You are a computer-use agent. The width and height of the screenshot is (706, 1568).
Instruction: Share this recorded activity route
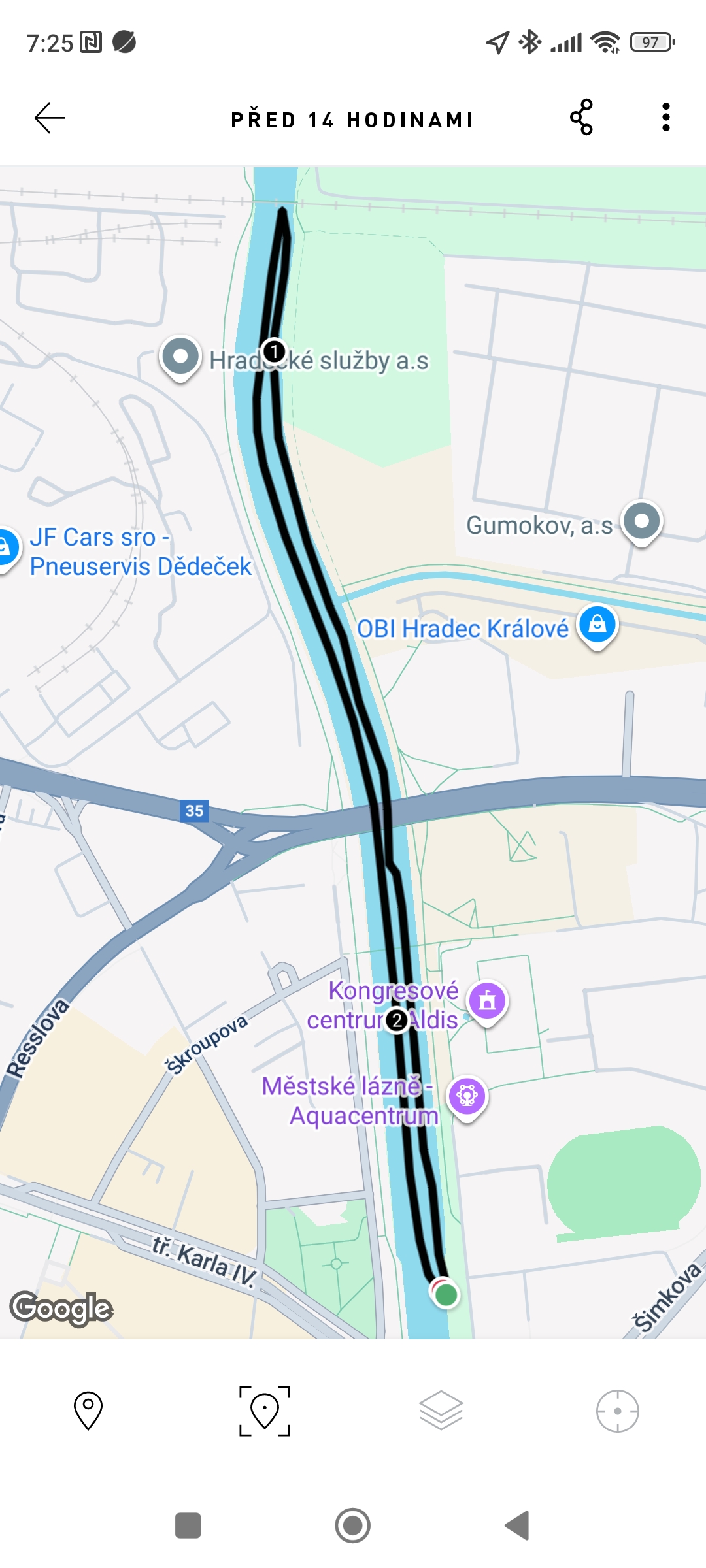pos(581,118)
